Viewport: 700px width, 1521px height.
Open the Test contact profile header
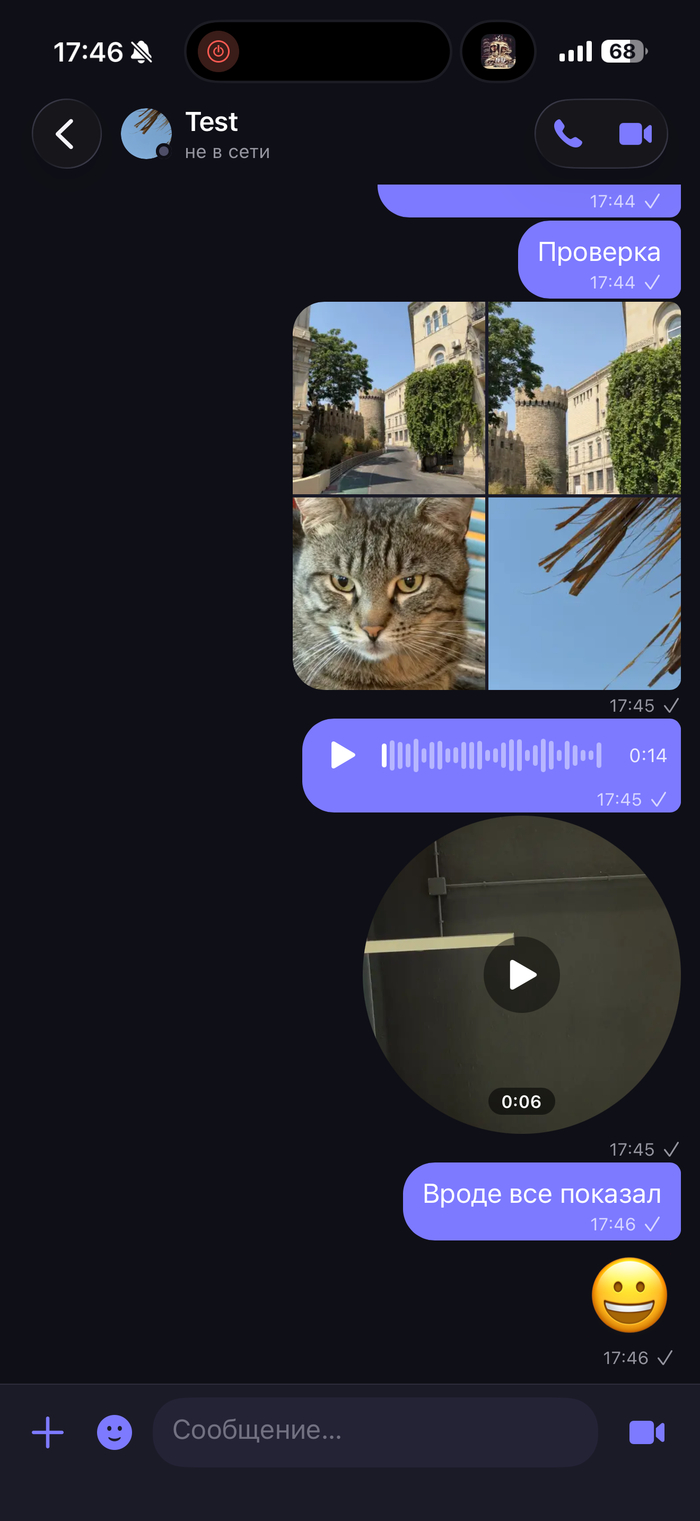click(195, 134)
